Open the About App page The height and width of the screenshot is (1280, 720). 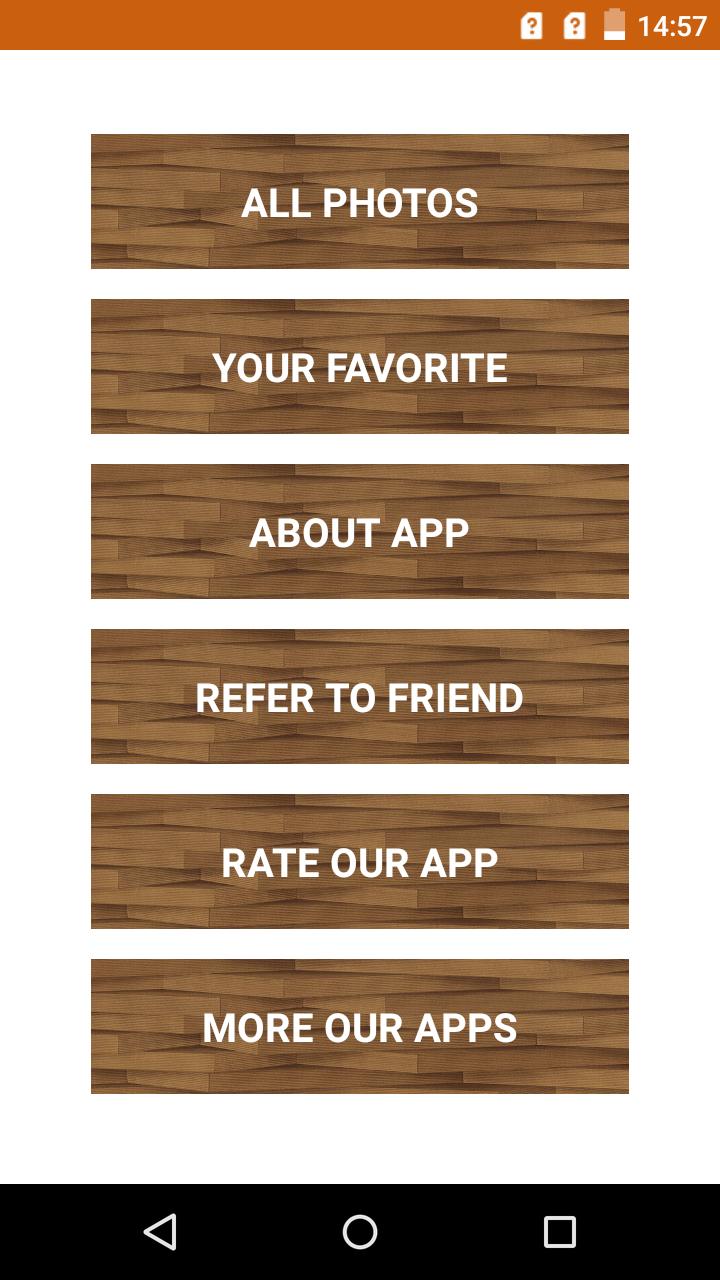(360, 532)
